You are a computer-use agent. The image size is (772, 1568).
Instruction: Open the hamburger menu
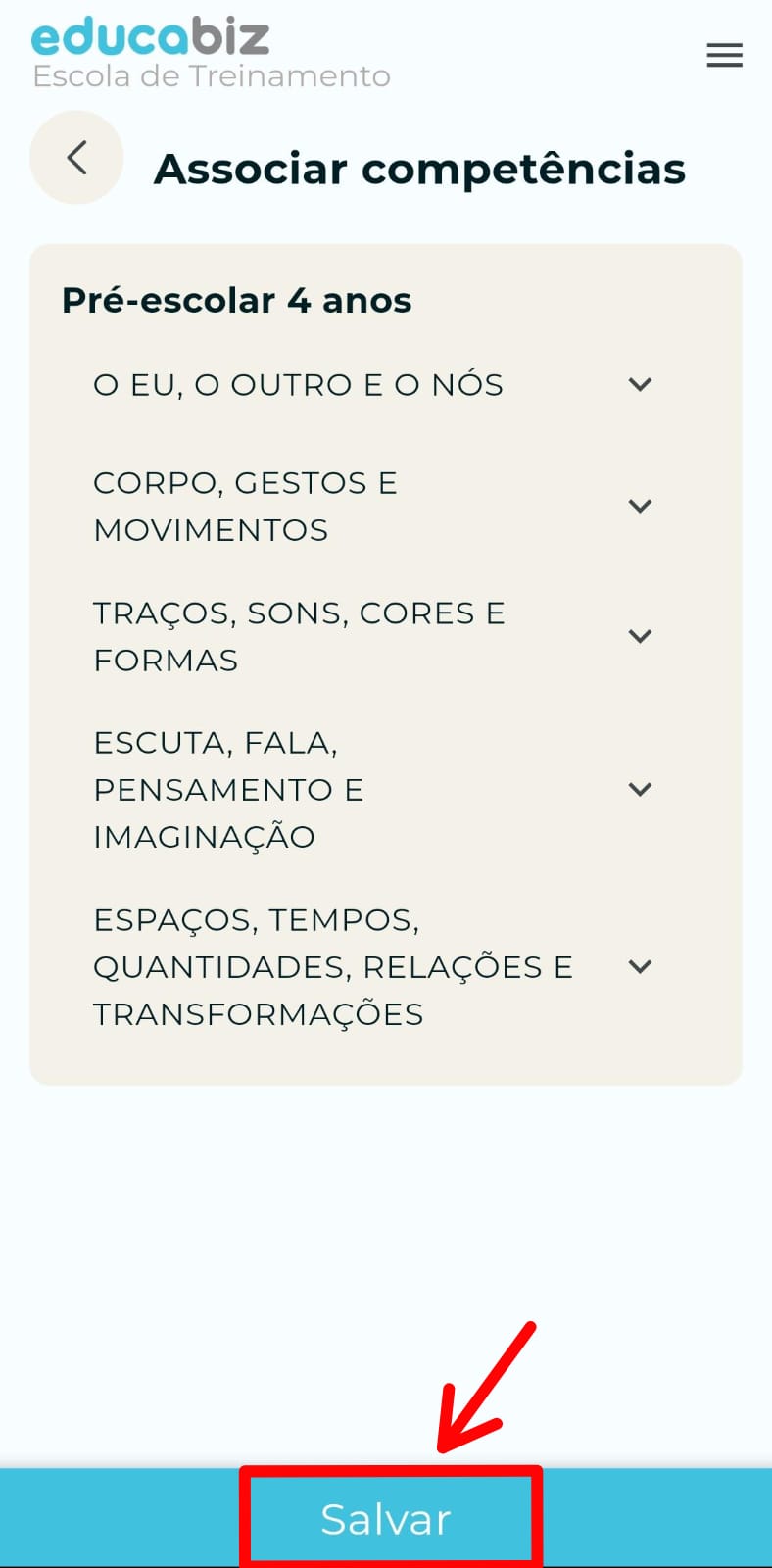pyautogui.click(x=724, y=56)
